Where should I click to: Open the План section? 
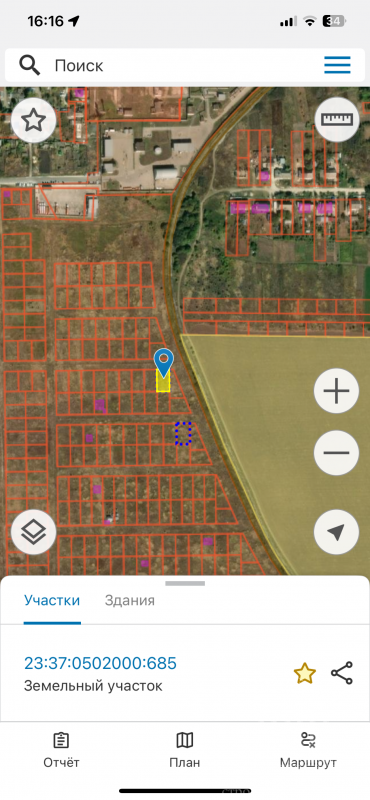coord(185,751)
